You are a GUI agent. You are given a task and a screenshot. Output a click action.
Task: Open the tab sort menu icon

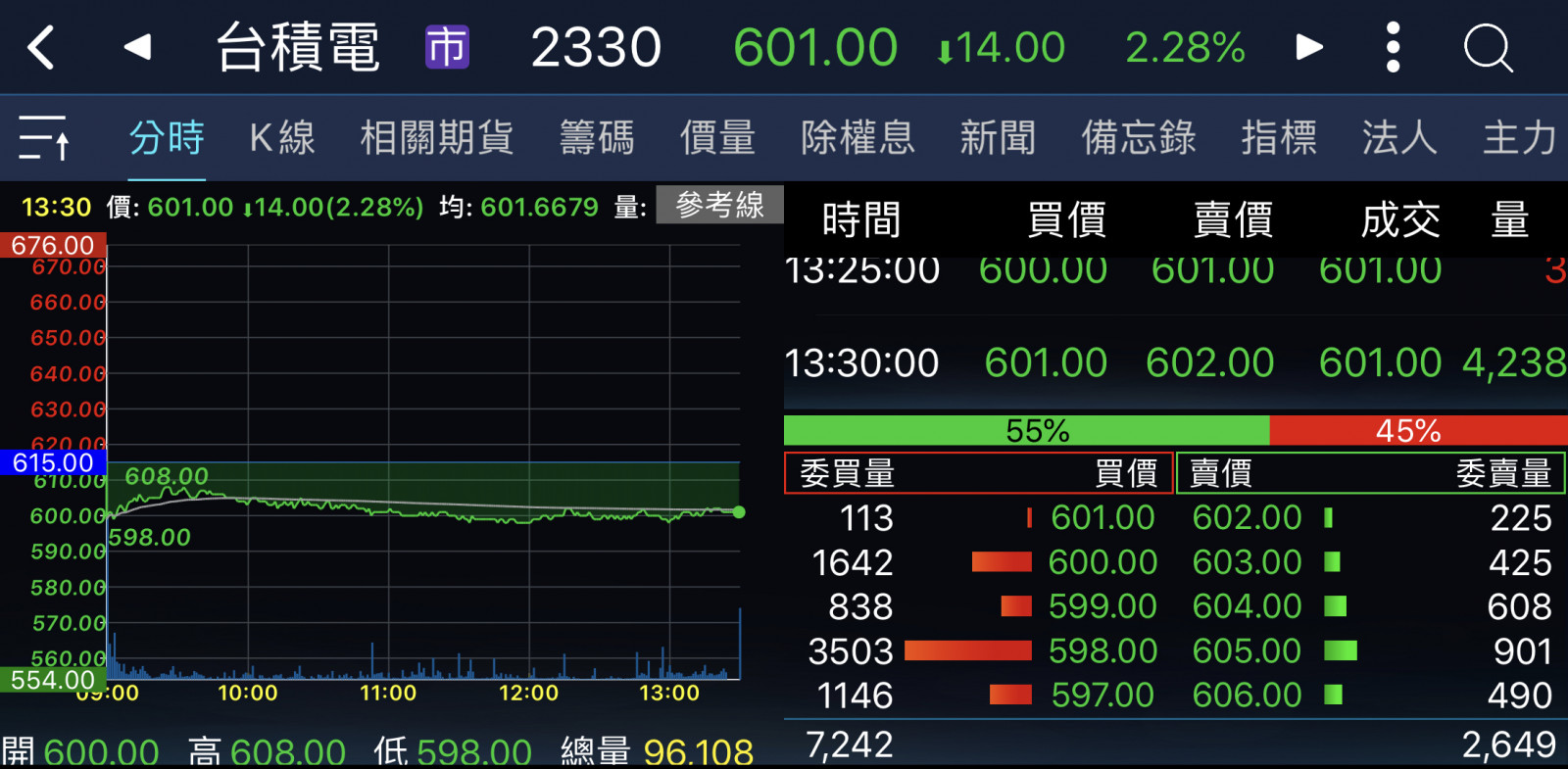point(44,137)
